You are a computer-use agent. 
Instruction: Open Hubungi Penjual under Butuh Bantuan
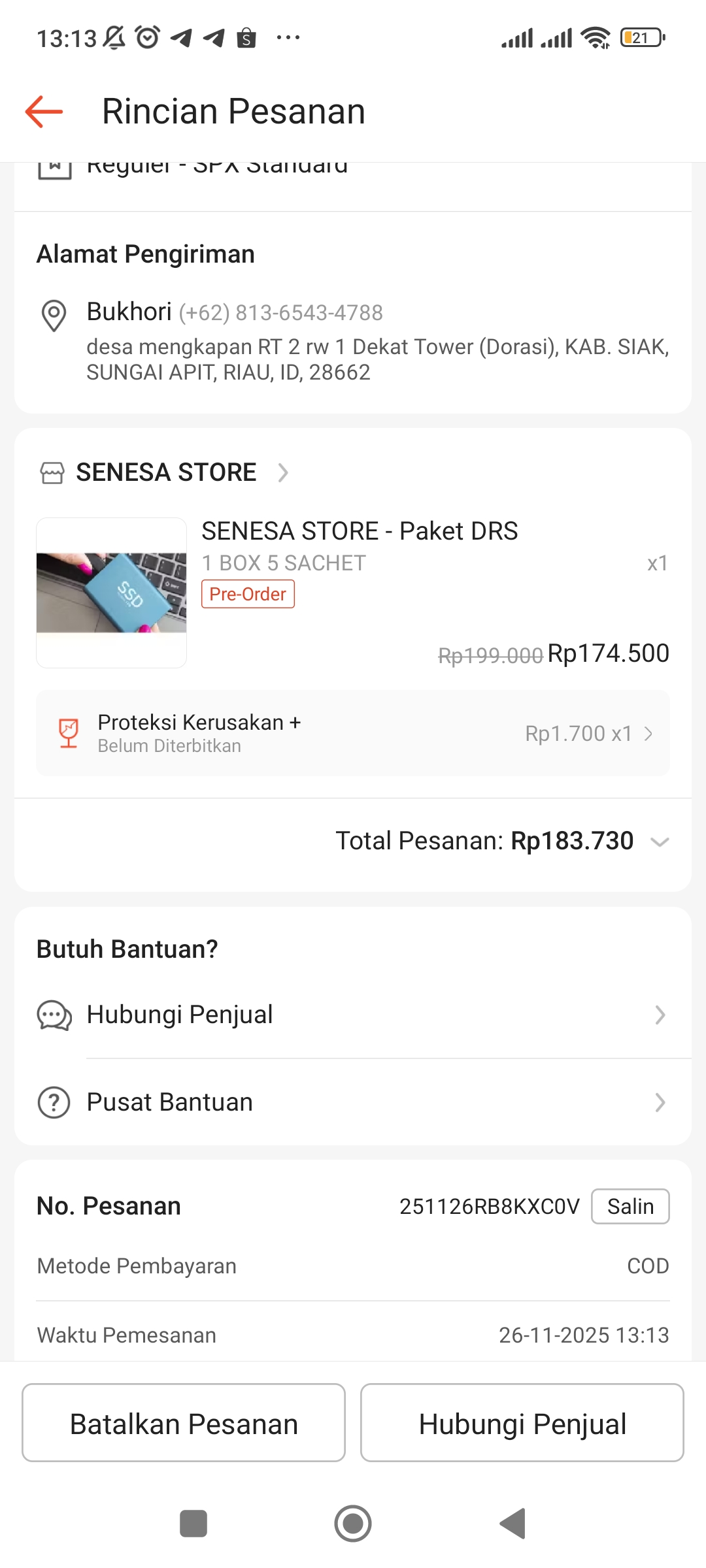tap(353, 1015)
